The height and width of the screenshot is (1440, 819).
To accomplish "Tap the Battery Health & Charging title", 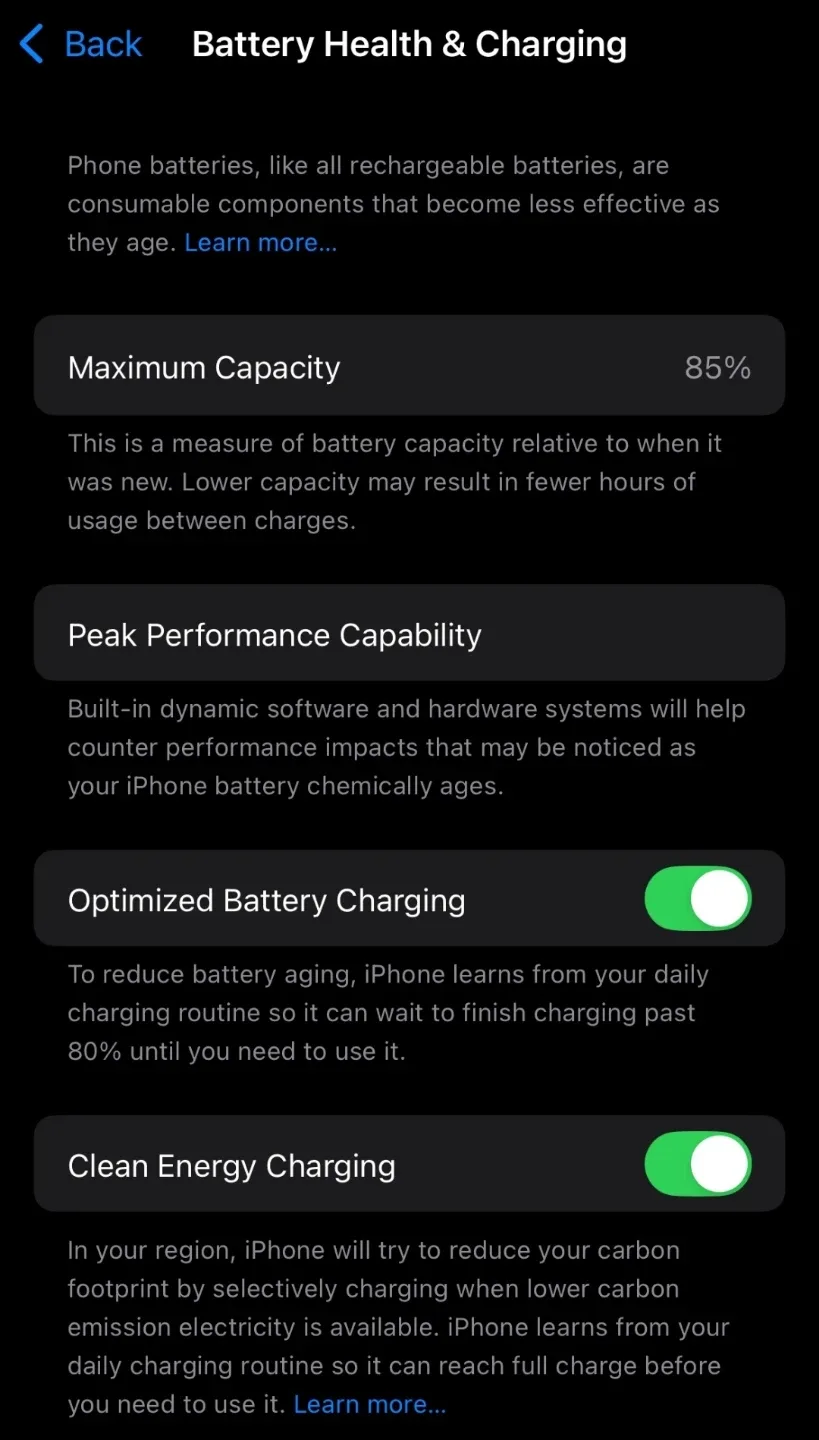I will pos(409,44).
